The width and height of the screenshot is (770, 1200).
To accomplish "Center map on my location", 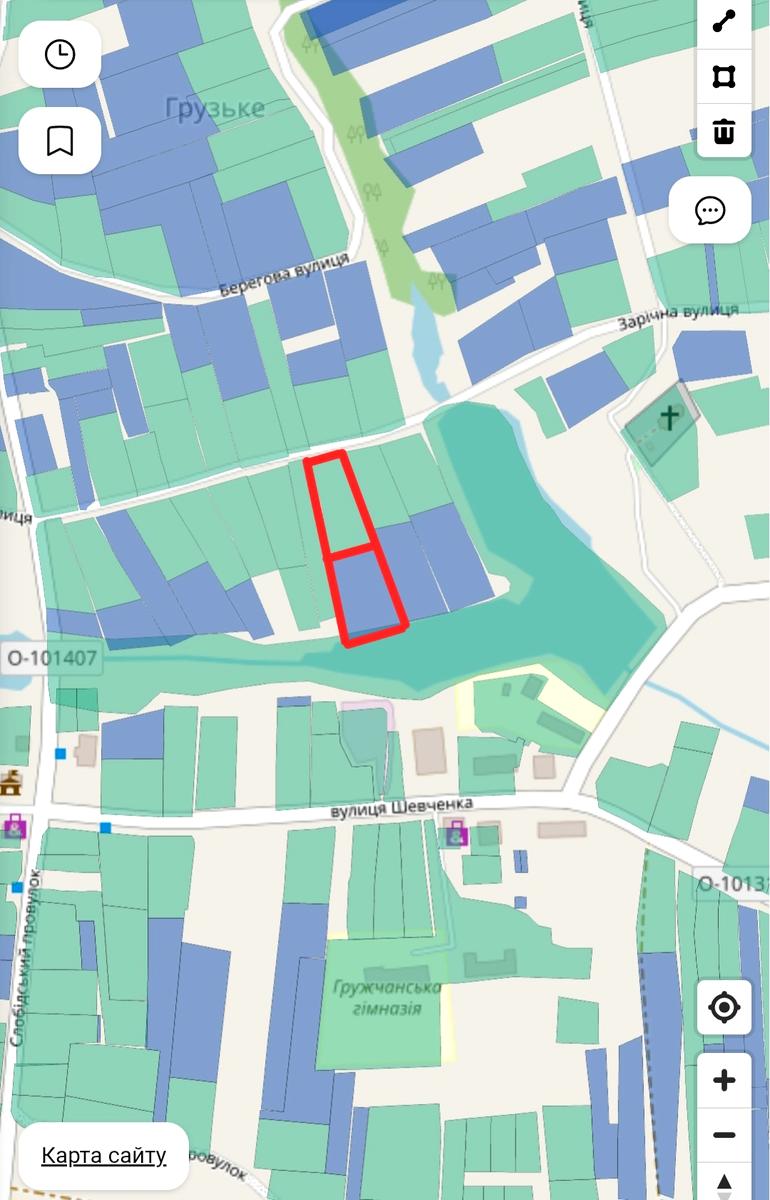I will tap(724, 1007).
